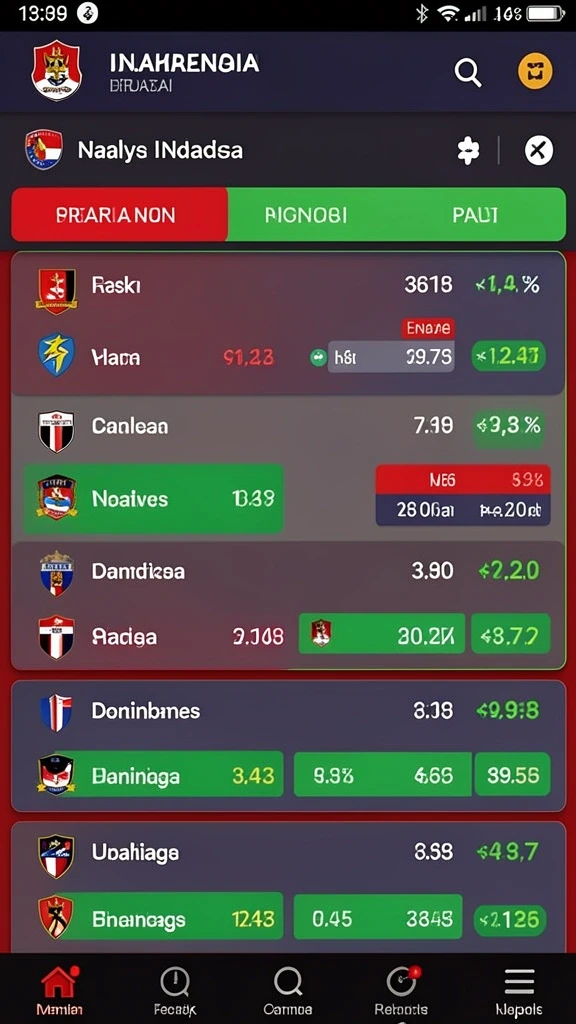576x1024 pixels.
Task: Tap the white gear-shaped icon beside the close button
Action: pyautogui.click(x=468, y=152)
